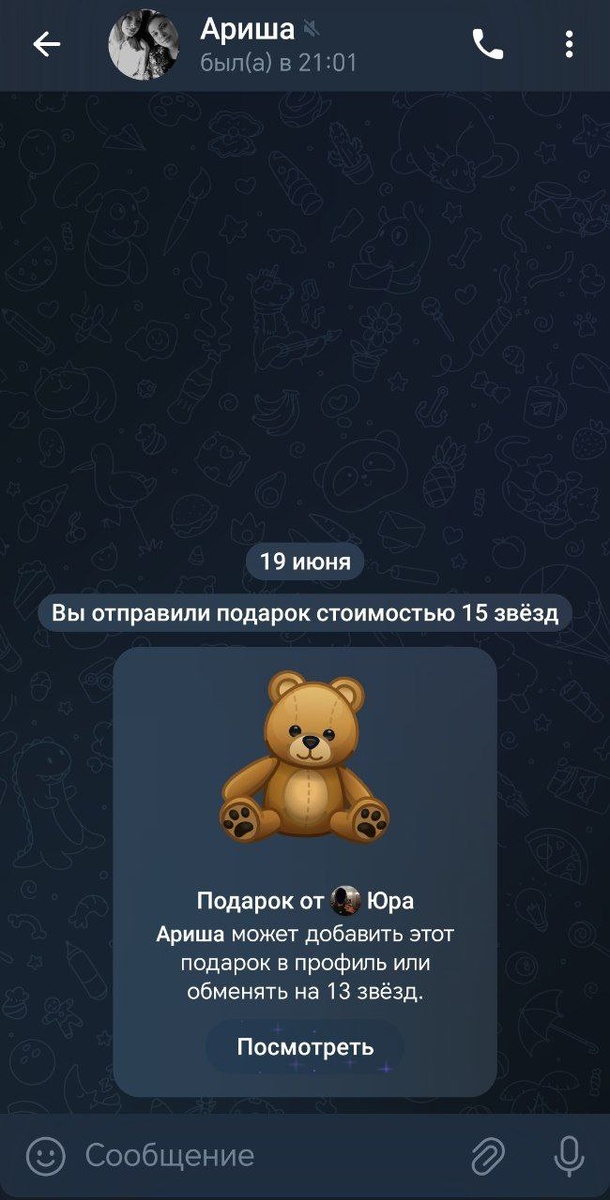Open the three-dot overflow menu
The width and height of the screenshot is (610, 1200).
point(569,45)
